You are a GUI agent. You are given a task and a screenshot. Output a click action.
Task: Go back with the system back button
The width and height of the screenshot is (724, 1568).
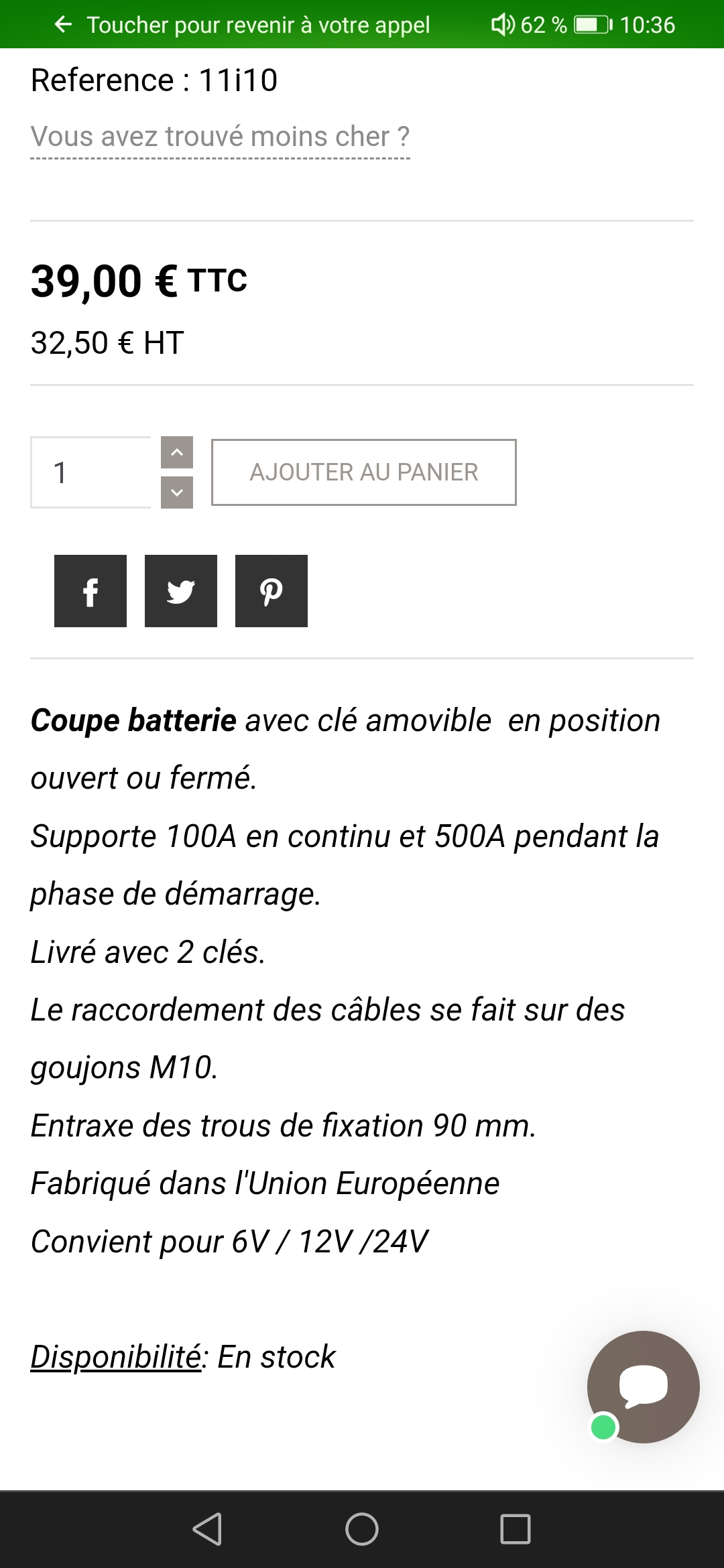click(208, 1529)
